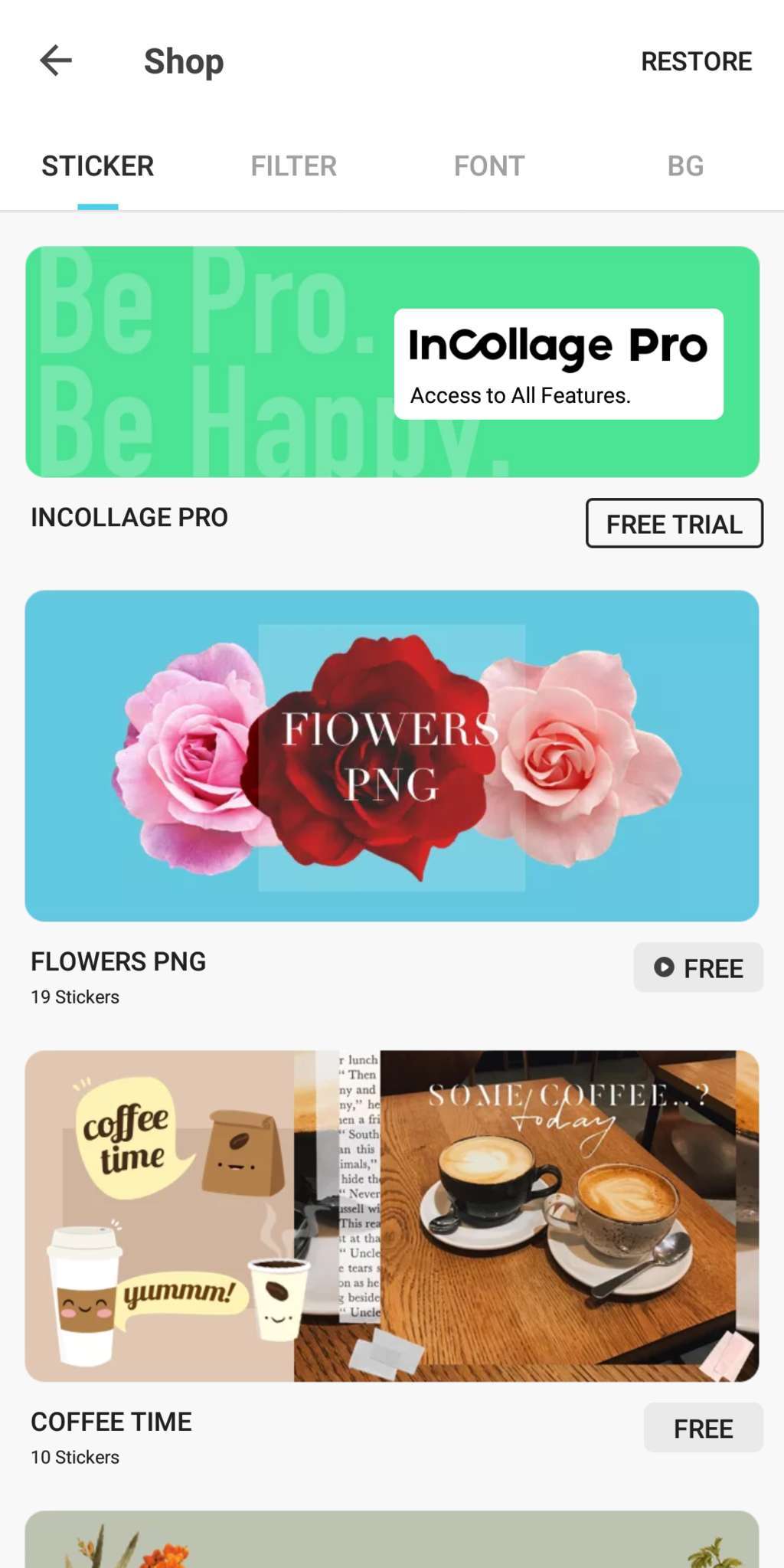Switch to the BG tab
This screenshot has width=784, height=1568.
click(685, 166)
